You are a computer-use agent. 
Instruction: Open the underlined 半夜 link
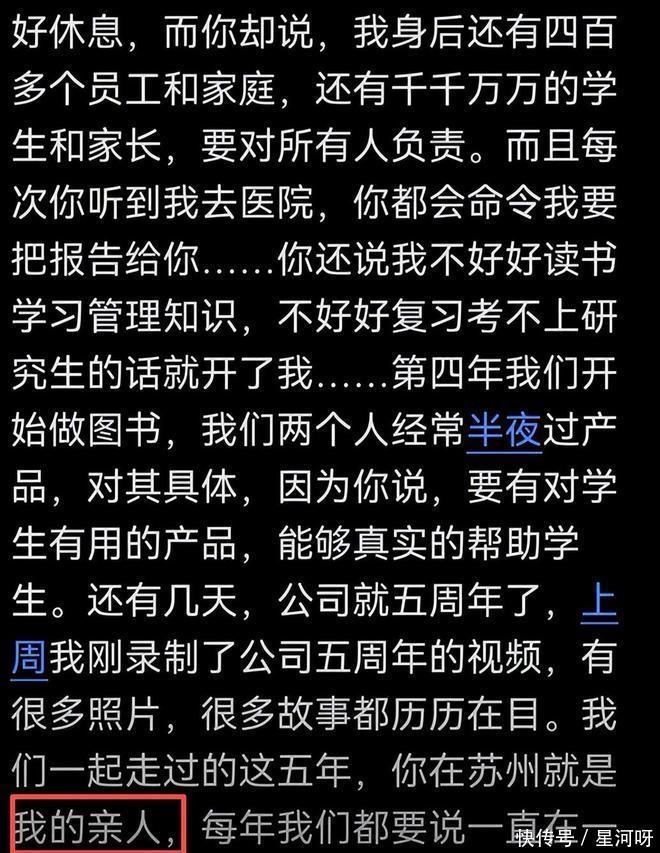tap(504, 431)
